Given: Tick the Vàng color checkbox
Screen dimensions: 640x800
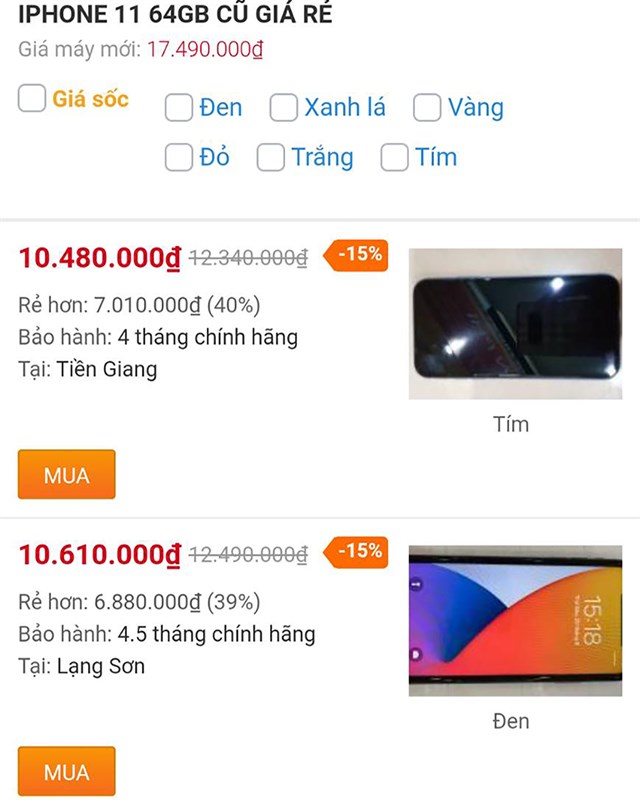Looking at the screenshot, I should point(427,108).
